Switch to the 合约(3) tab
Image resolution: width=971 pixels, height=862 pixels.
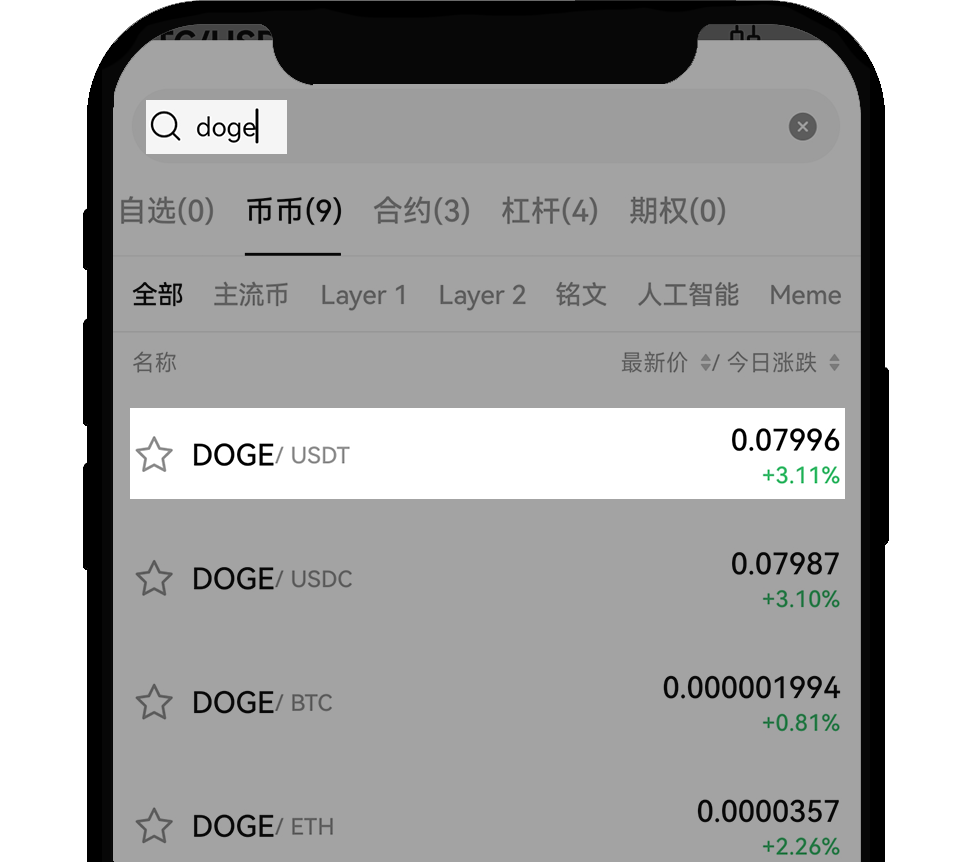coord(421,211)
